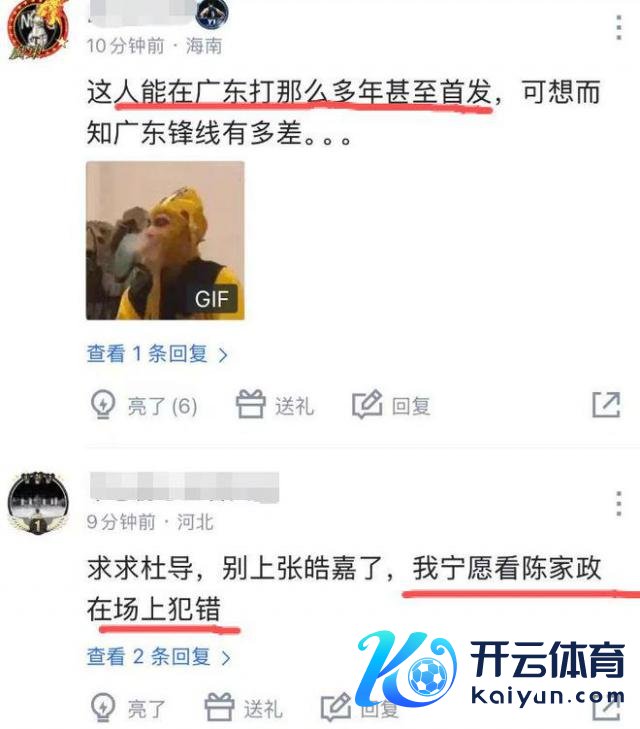The width and height of the screenshot is (640, 729).
Task: Expand 查看 1 条回复
Action: pyautogui.click(x=157, y=354)
